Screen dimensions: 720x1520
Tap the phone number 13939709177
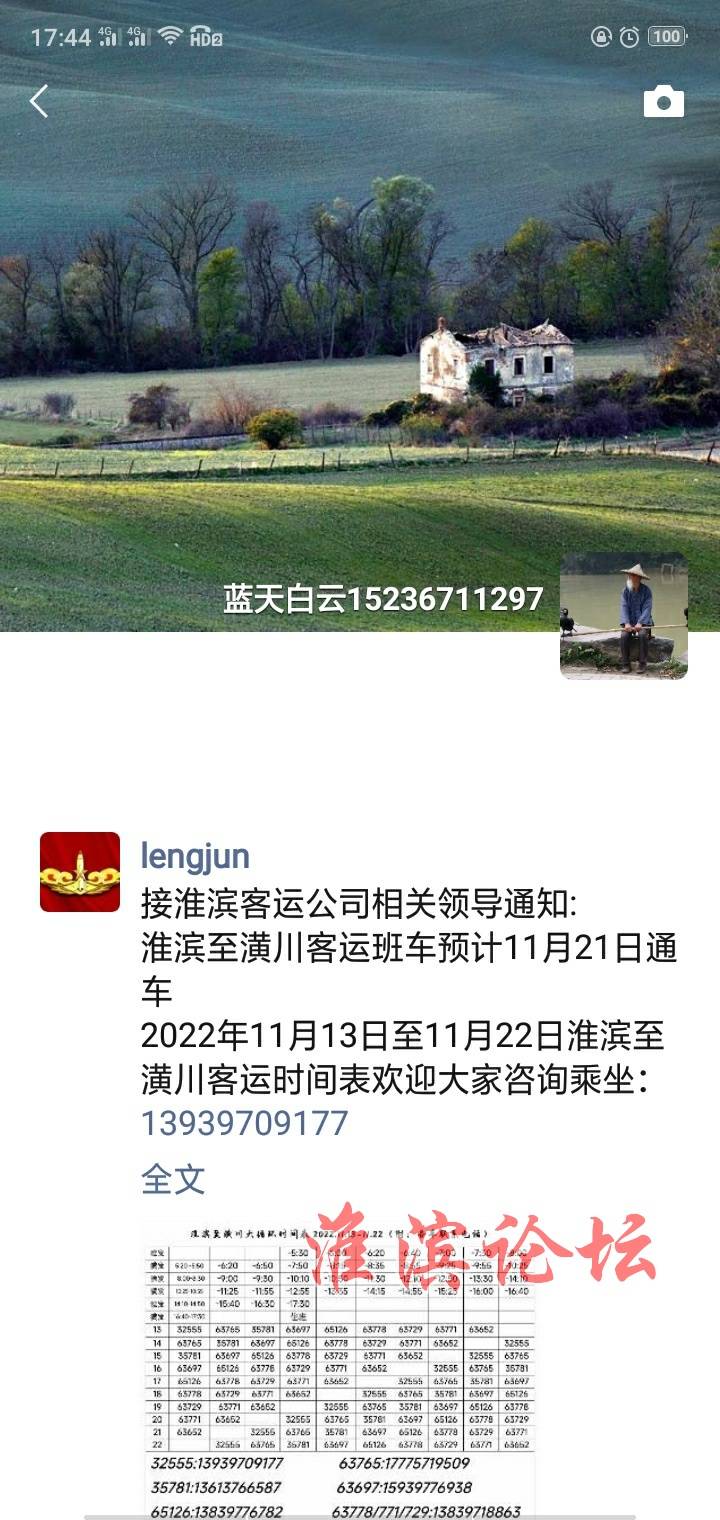(245, 1123)
